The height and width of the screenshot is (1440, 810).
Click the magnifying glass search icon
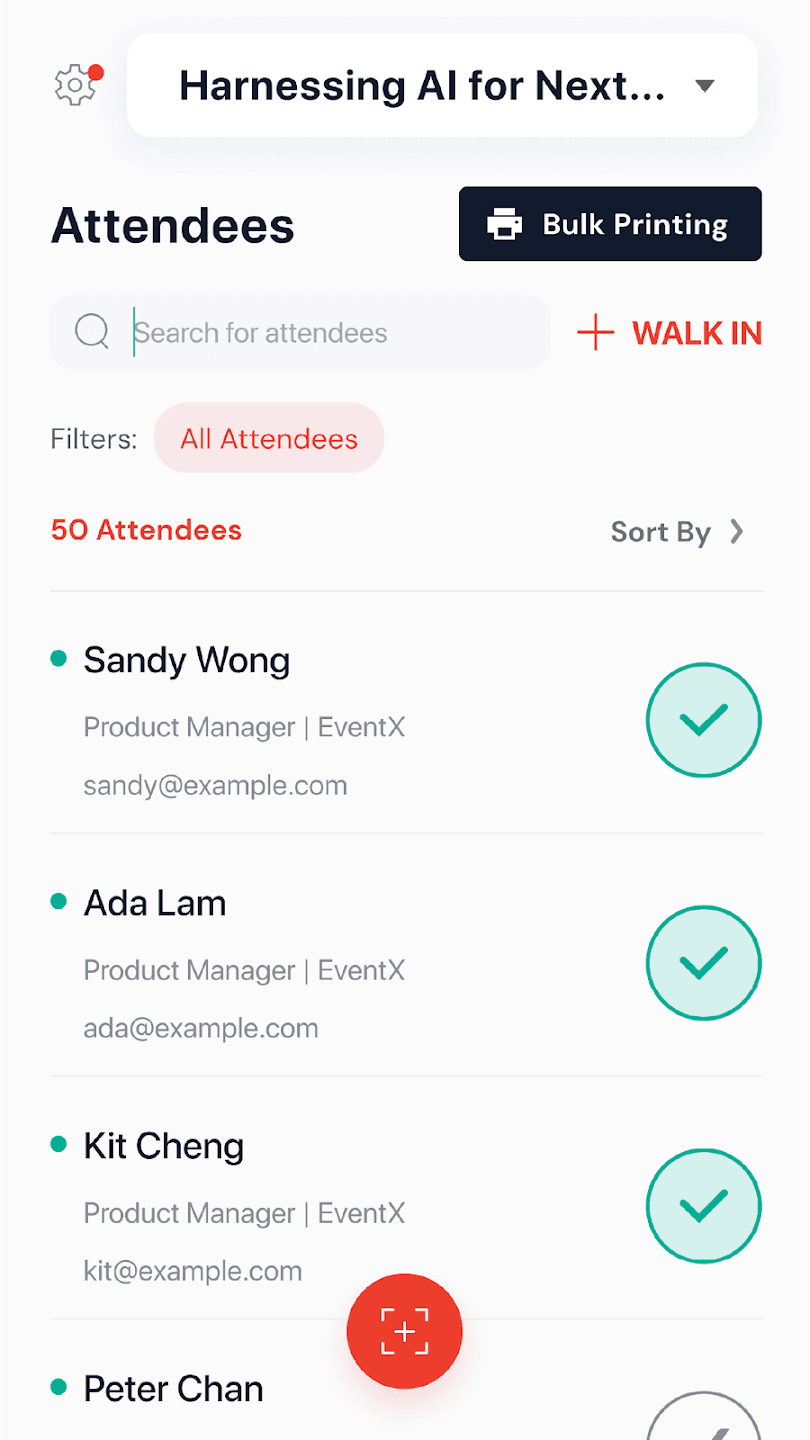click(x=92, y=331)
